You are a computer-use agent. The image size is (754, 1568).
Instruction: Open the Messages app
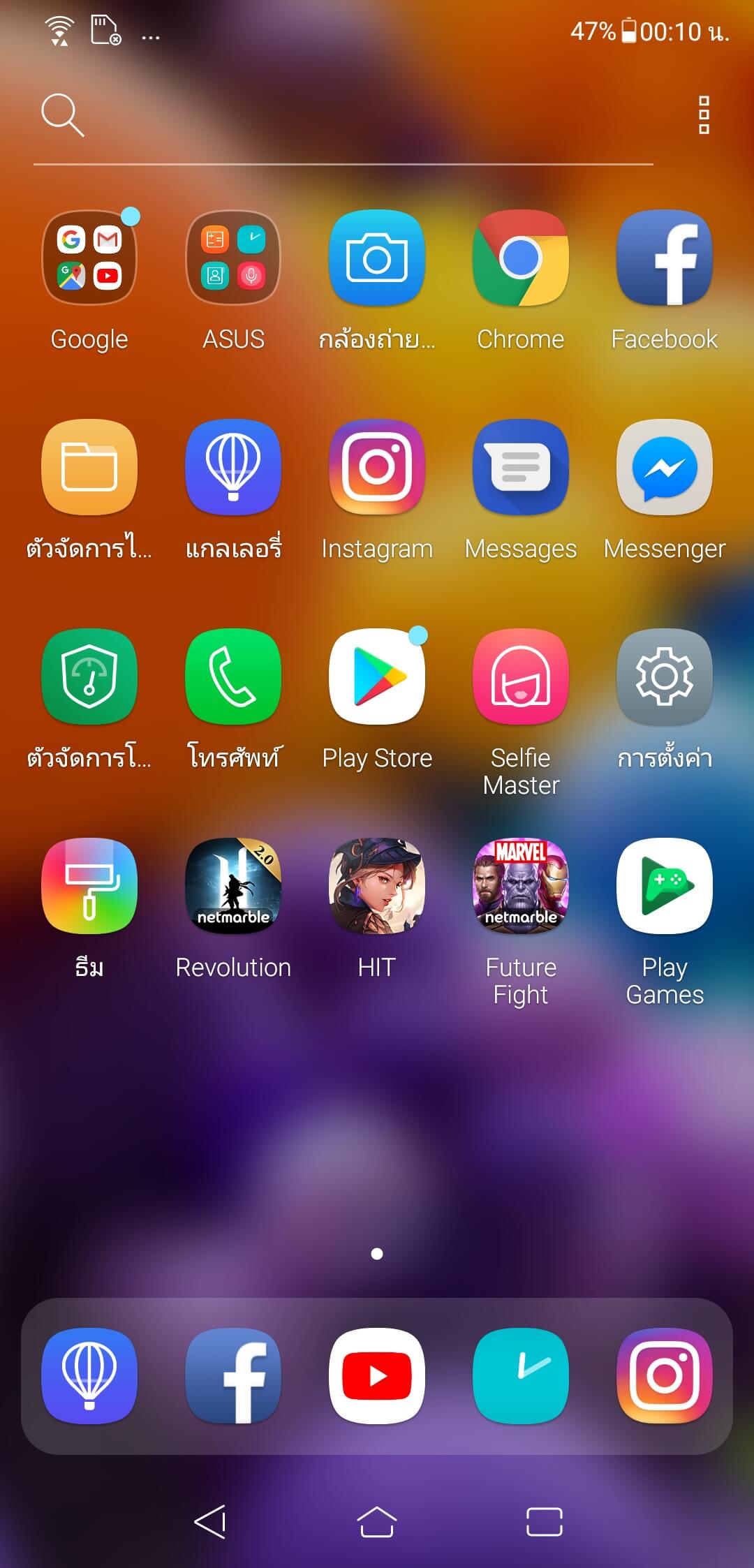[x=521, y=467]
